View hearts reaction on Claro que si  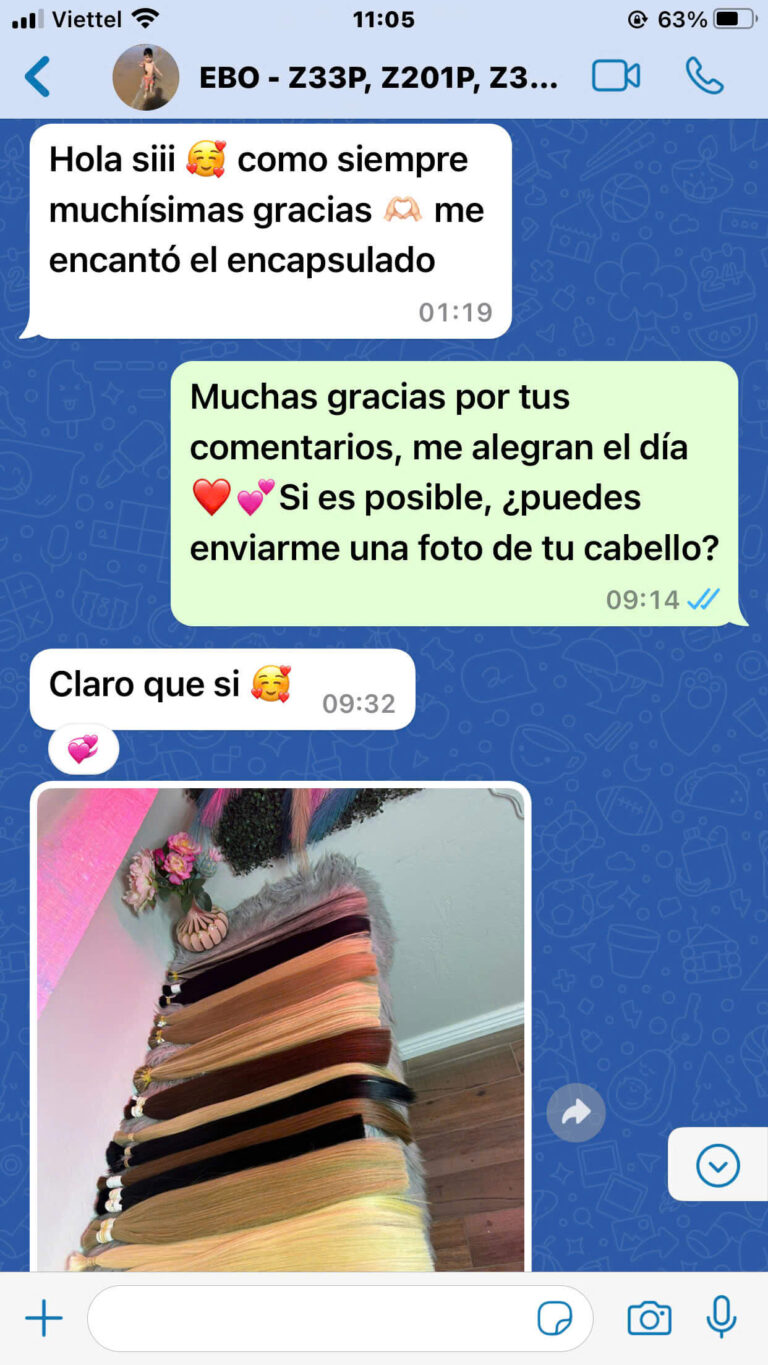pyautogui.click(x=83, y=748)
